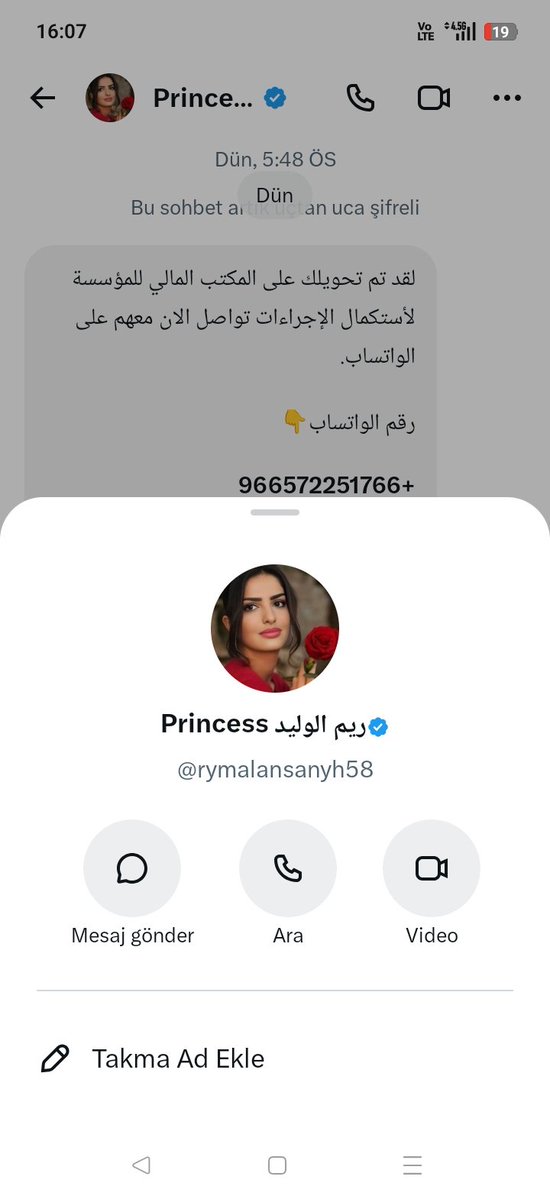Image resolution: width=550 pixels, height=1199 pixels.
Task: Start a voice call with Ara
Action: tap(288, 868)
